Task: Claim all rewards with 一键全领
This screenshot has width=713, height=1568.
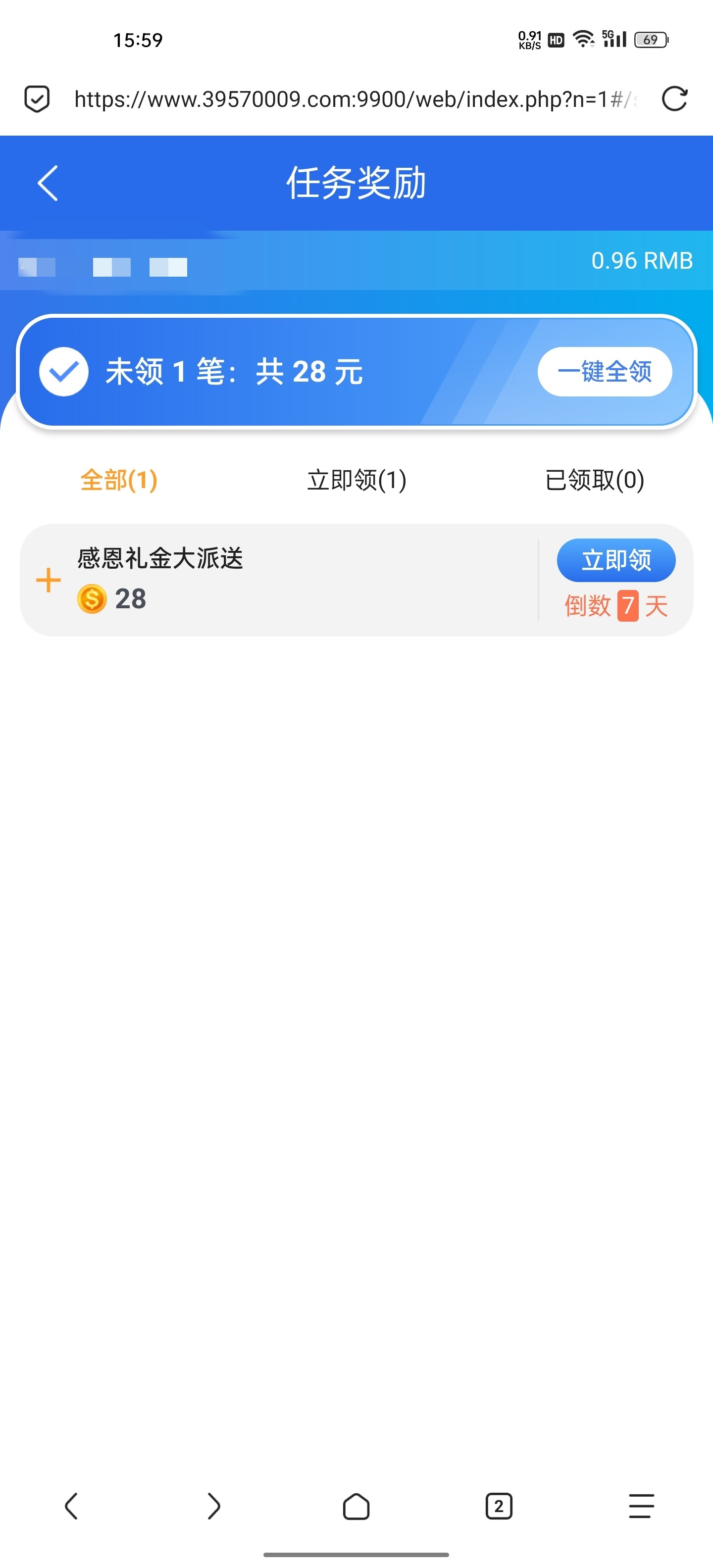Action: [x=604, y=371]
